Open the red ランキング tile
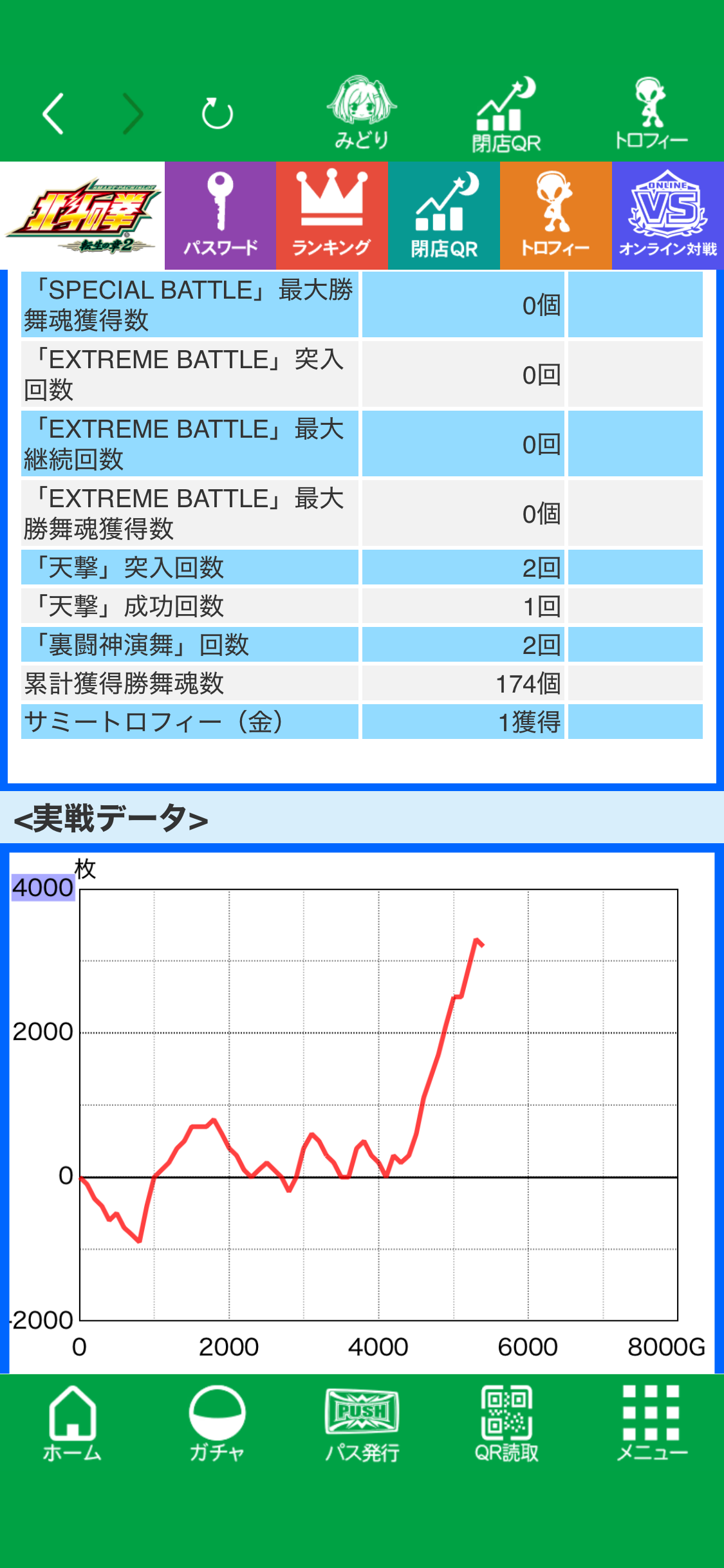Screen dimensions: 724x1568 point(332,216)
